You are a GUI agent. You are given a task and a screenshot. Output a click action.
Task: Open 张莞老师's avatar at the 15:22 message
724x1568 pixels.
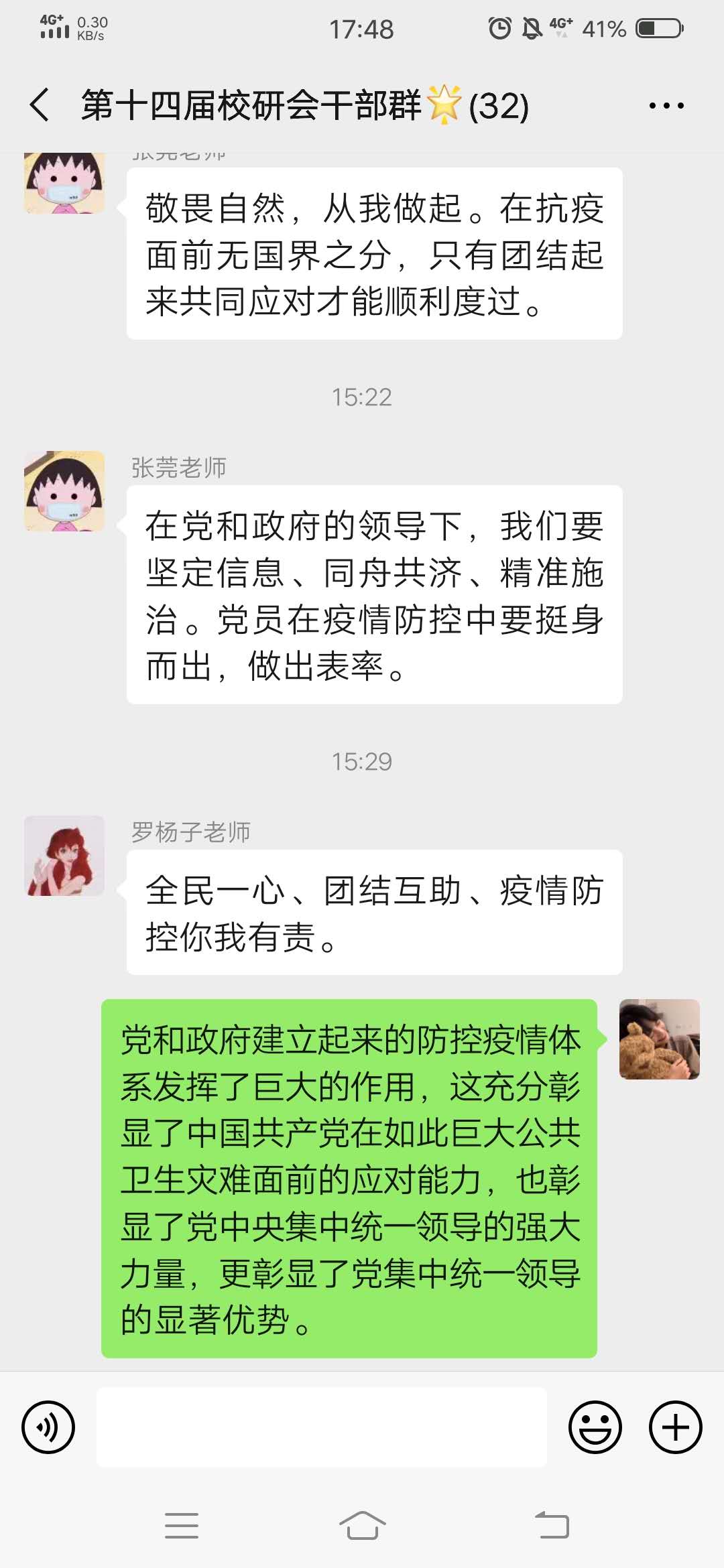tap(64, 491)
